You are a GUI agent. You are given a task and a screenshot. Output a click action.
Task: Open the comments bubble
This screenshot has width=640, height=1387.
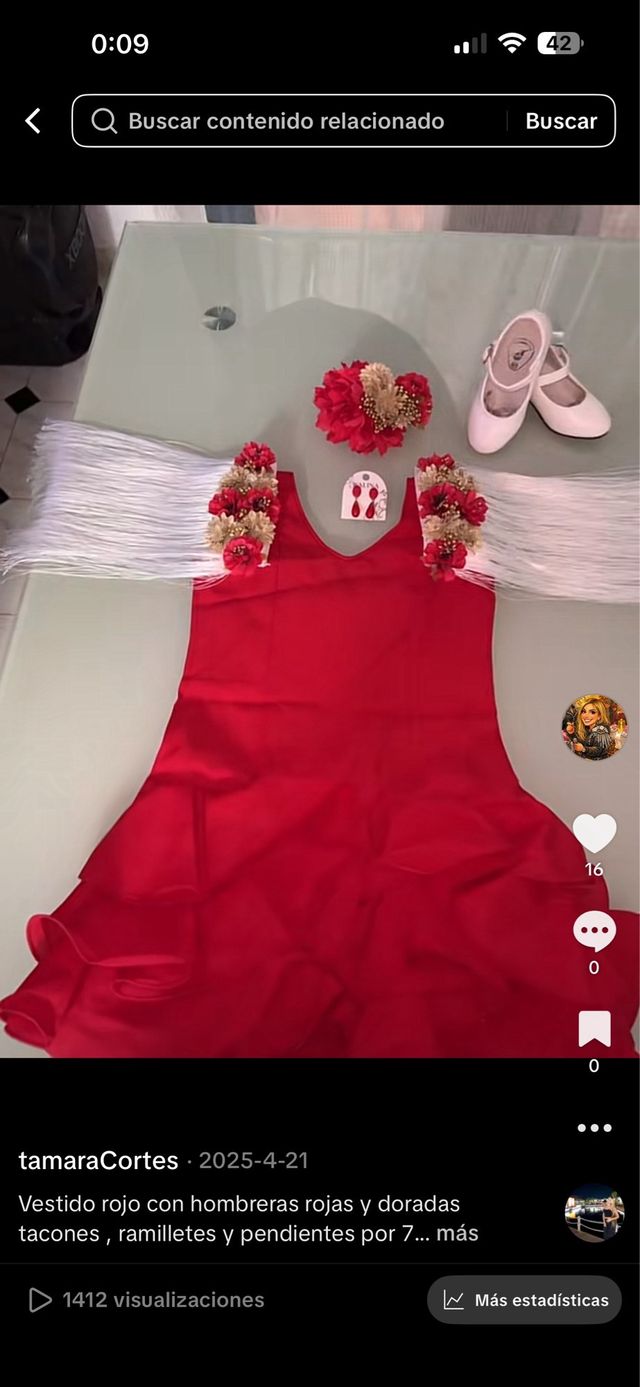click(x=594, y=932)
